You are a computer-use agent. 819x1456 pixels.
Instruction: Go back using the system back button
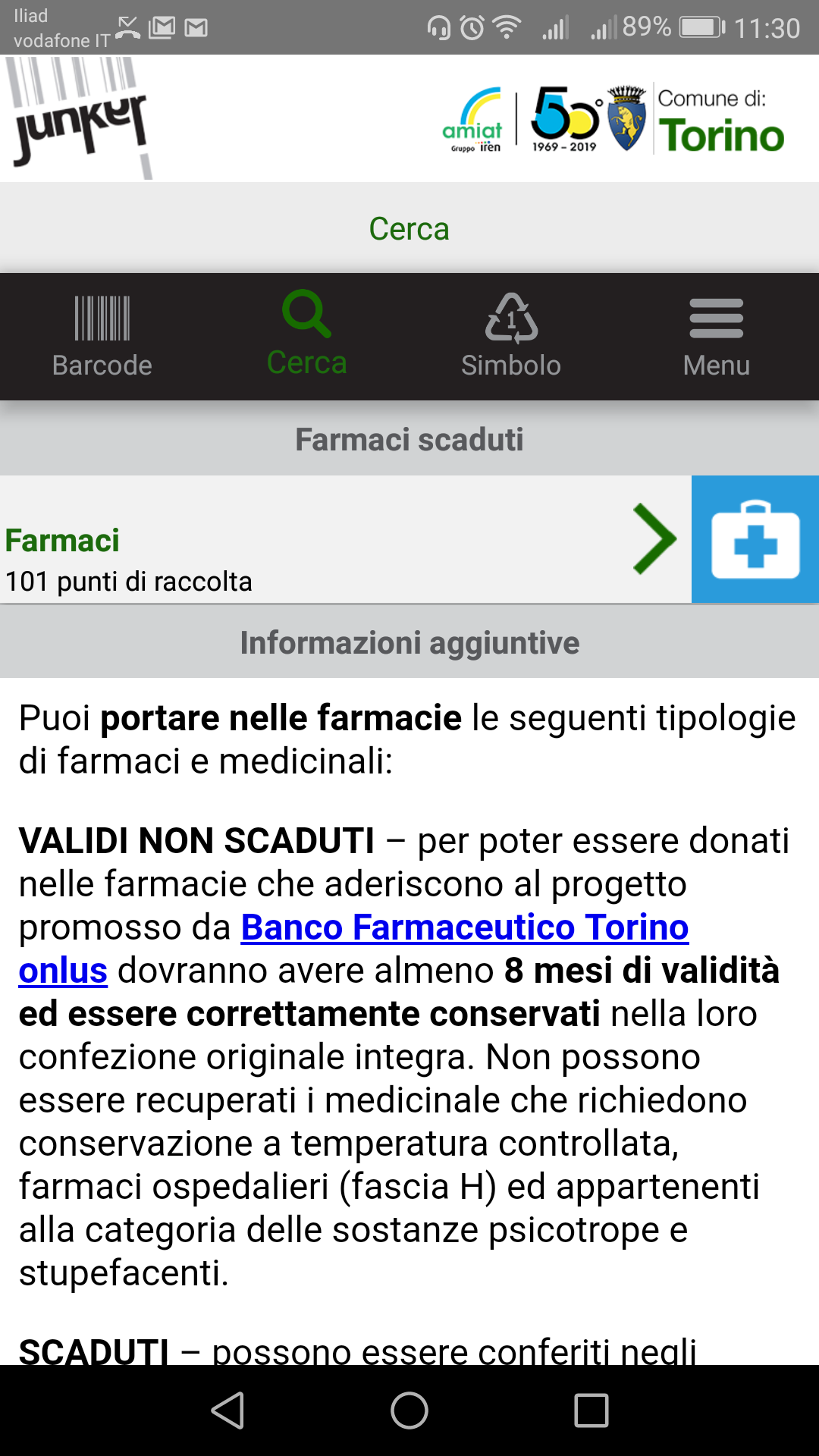(x=227, y=1410)
